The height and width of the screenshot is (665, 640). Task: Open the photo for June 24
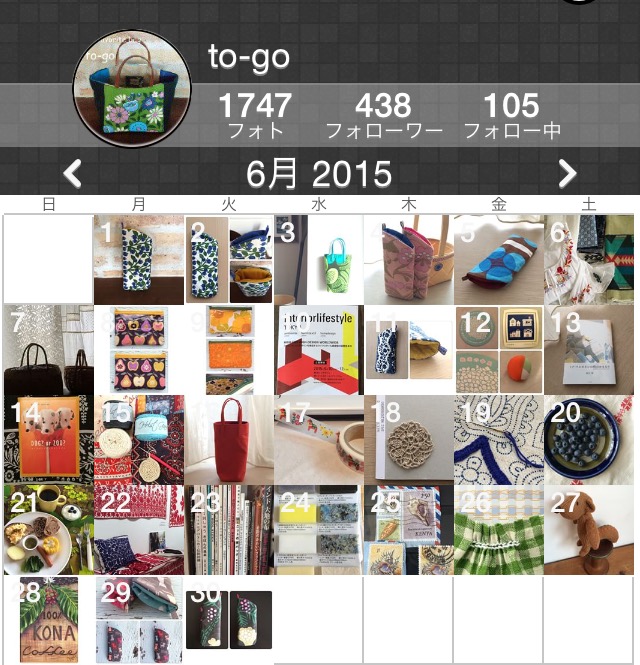click(x=319, y=530)
